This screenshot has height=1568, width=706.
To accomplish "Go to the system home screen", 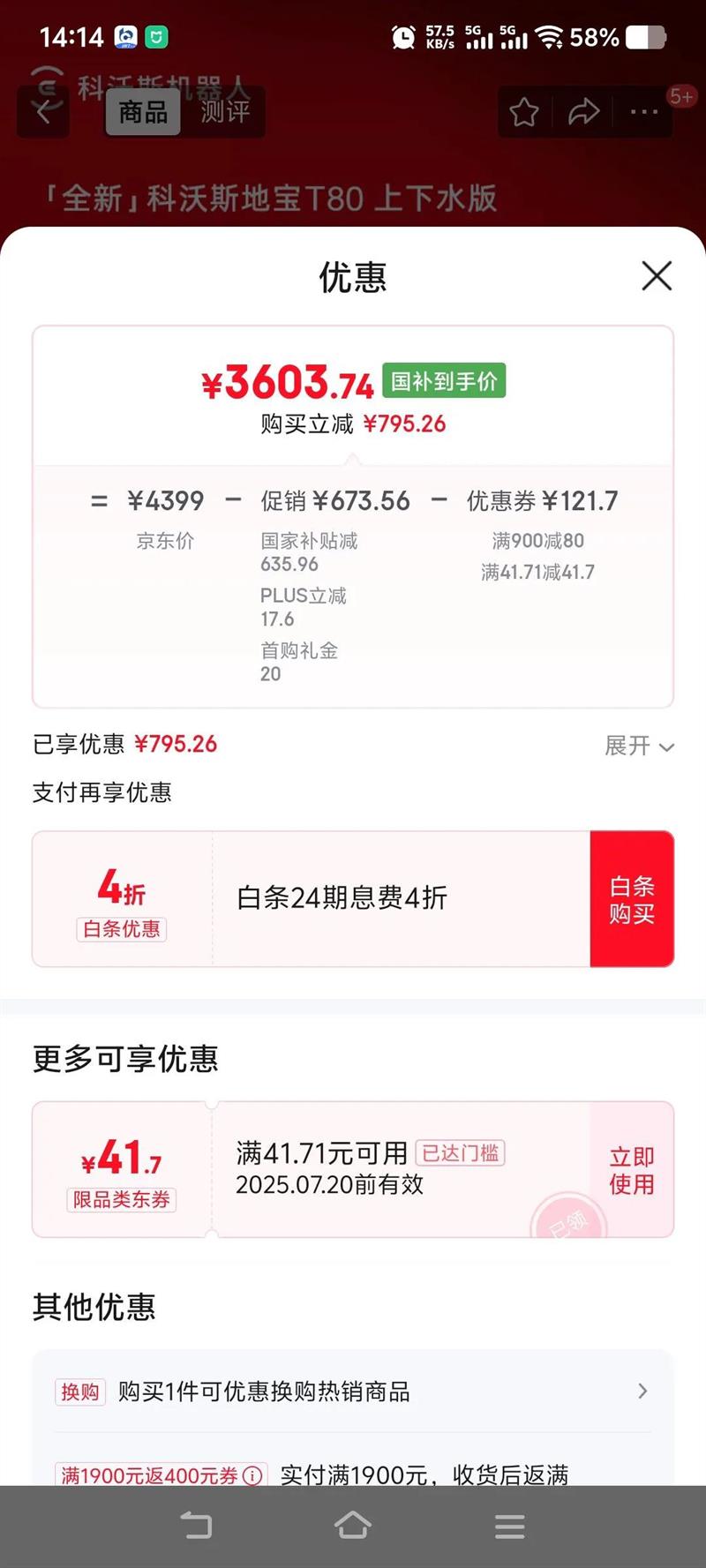I will click(353, 1525).
